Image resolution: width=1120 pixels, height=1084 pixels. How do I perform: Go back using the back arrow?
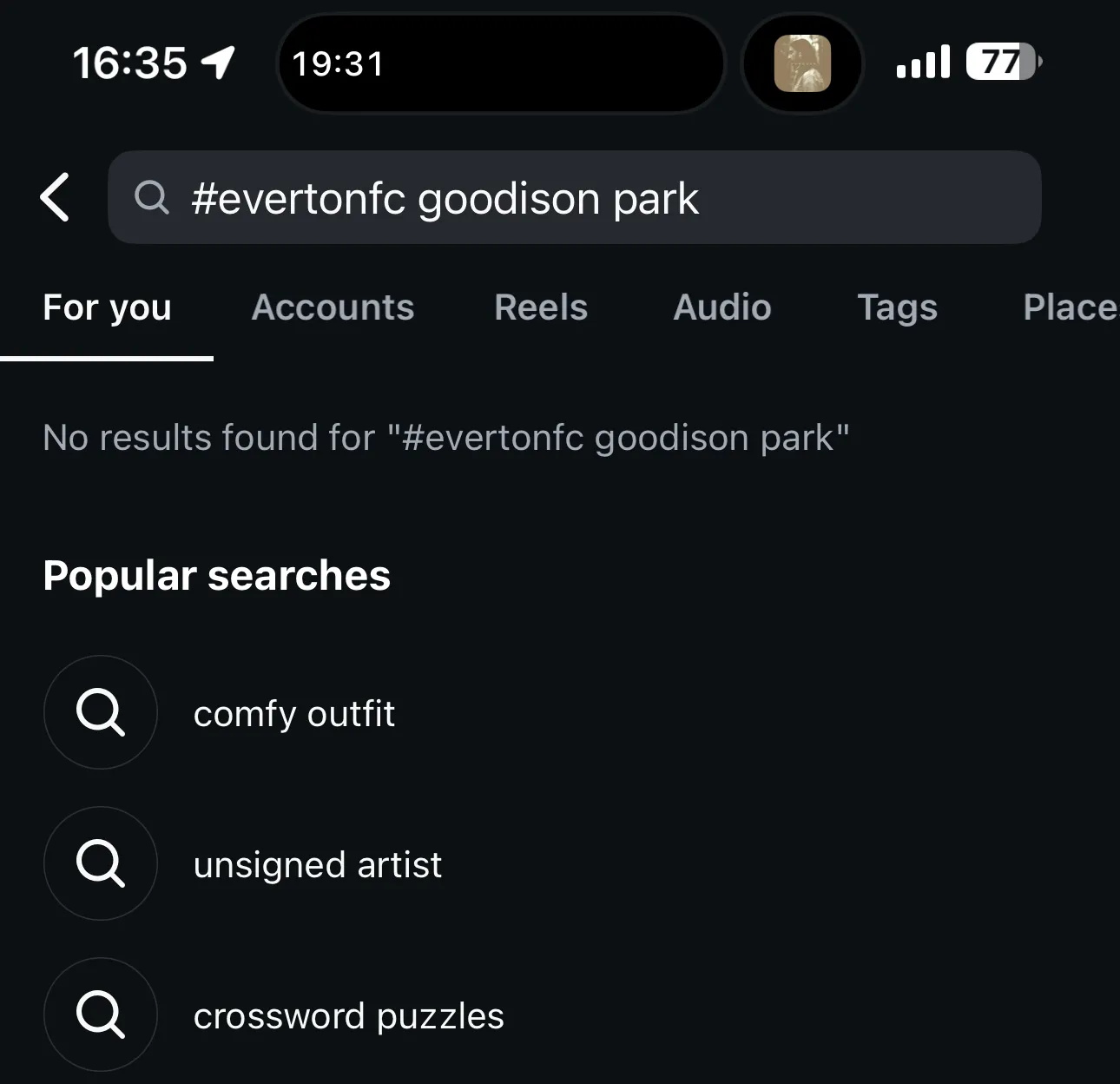(55, 198)
